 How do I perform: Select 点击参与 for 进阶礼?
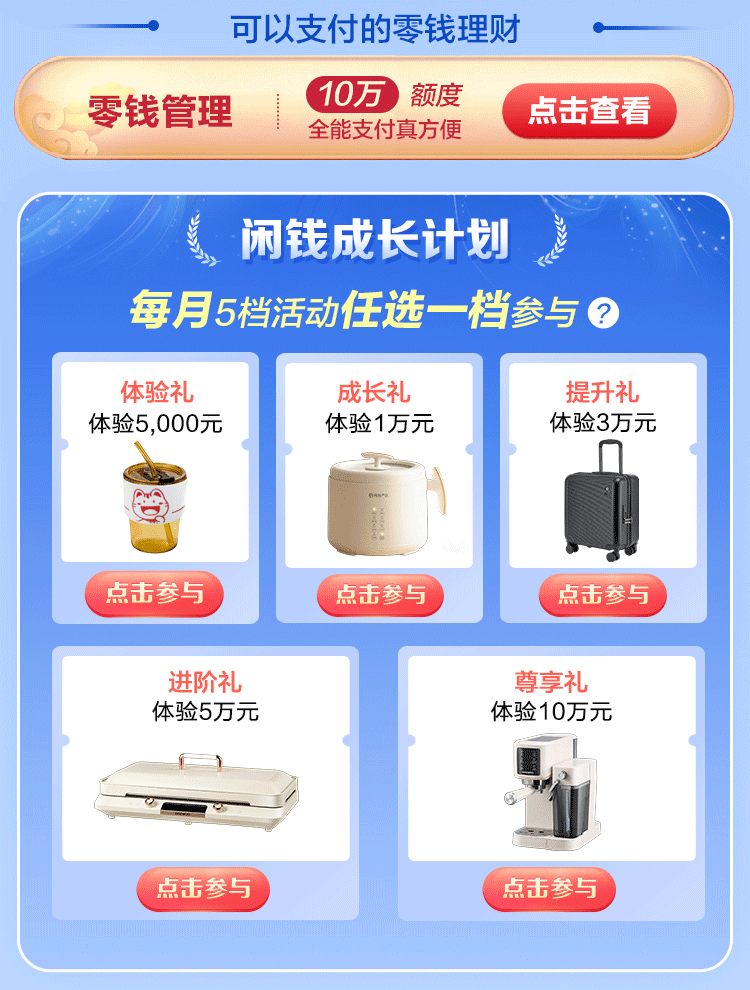coord(203,888)
